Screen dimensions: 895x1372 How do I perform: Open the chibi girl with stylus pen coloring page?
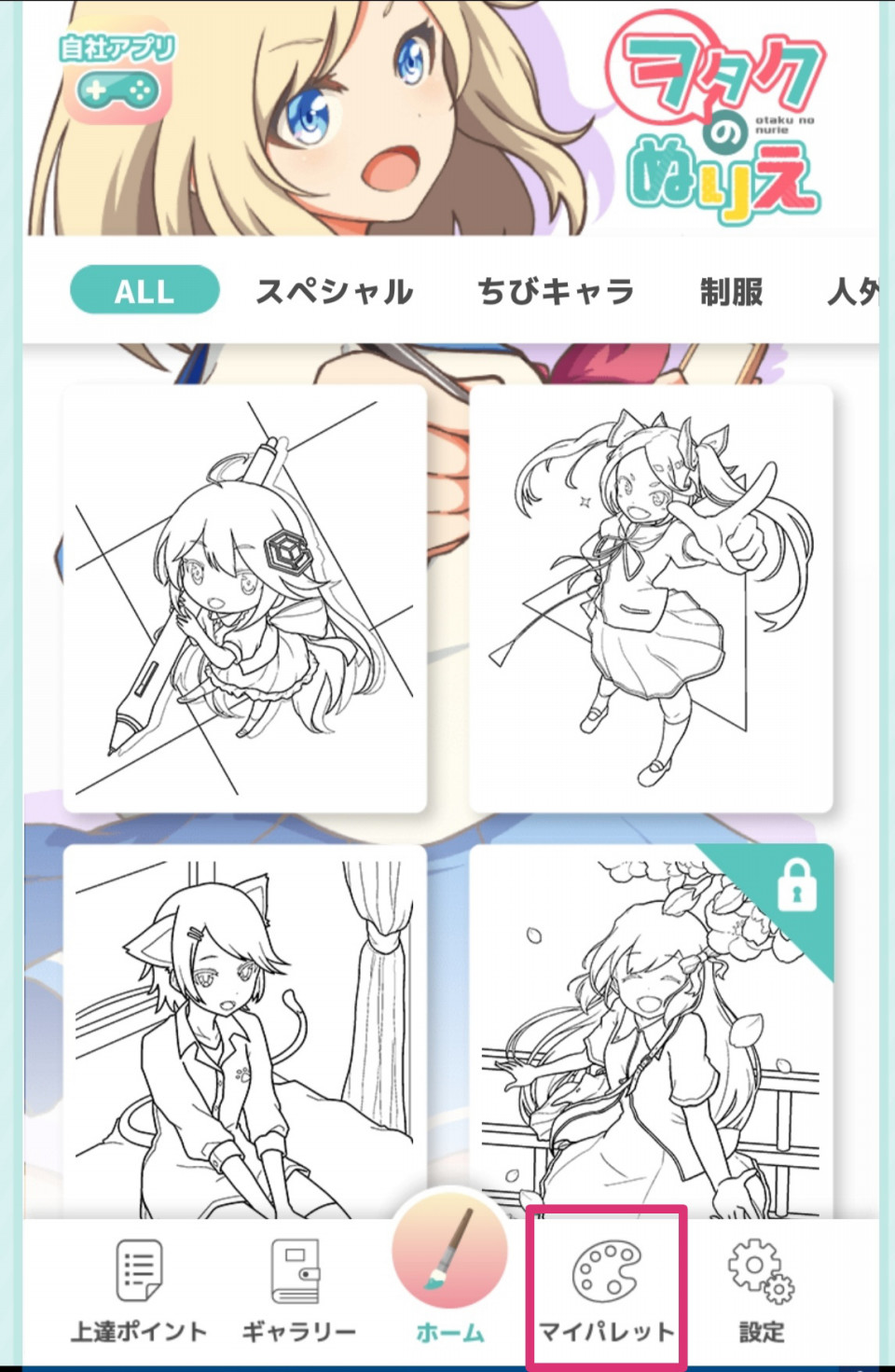[x=244, y=599]
